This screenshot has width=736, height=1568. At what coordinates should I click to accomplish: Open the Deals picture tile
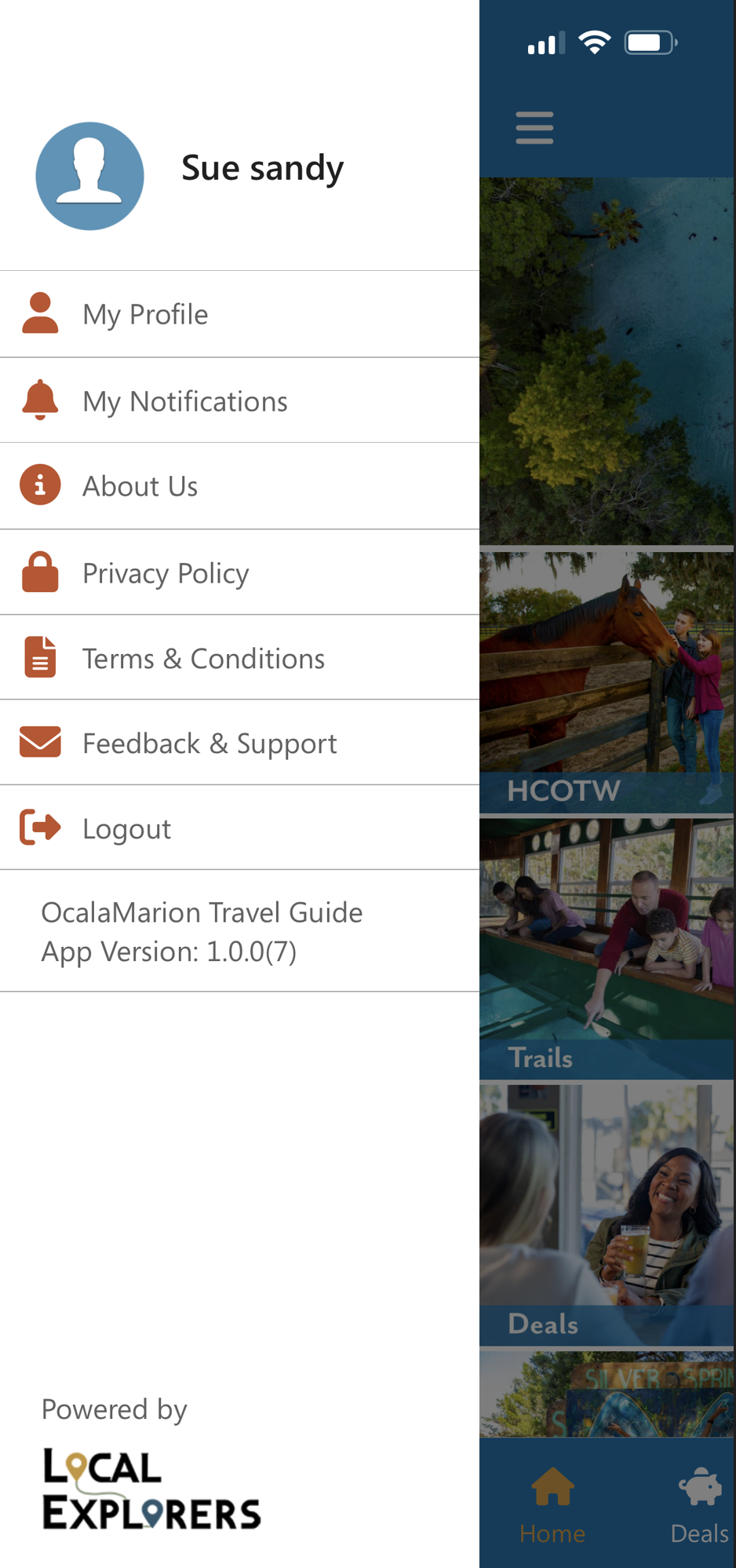607,1215
